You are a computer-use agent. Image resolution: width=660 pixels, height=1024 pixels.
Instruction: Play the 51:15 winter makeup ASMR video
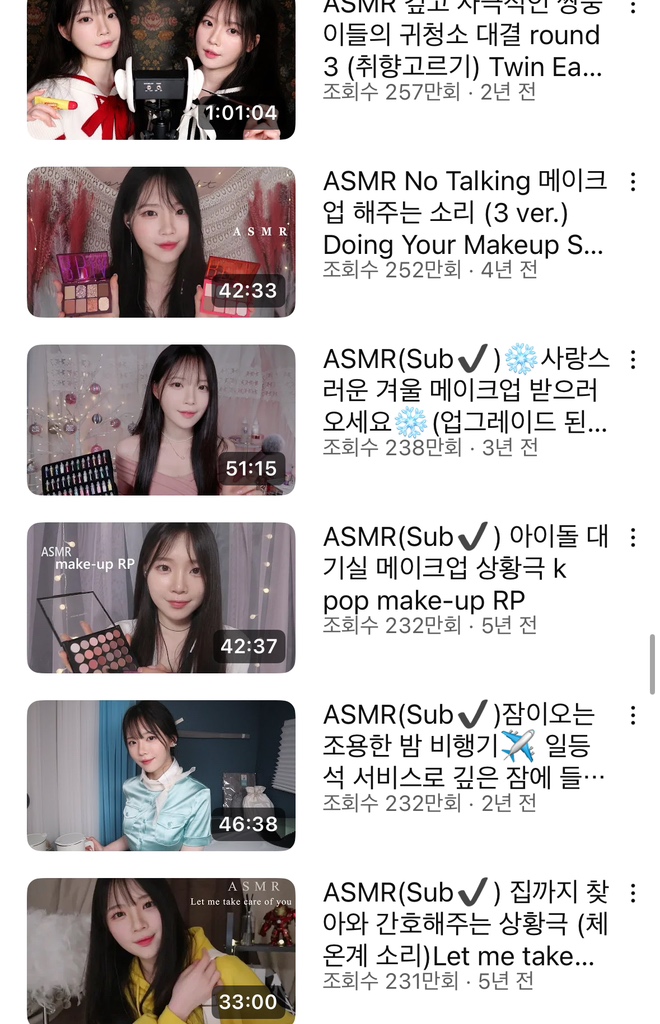[161, 420]
